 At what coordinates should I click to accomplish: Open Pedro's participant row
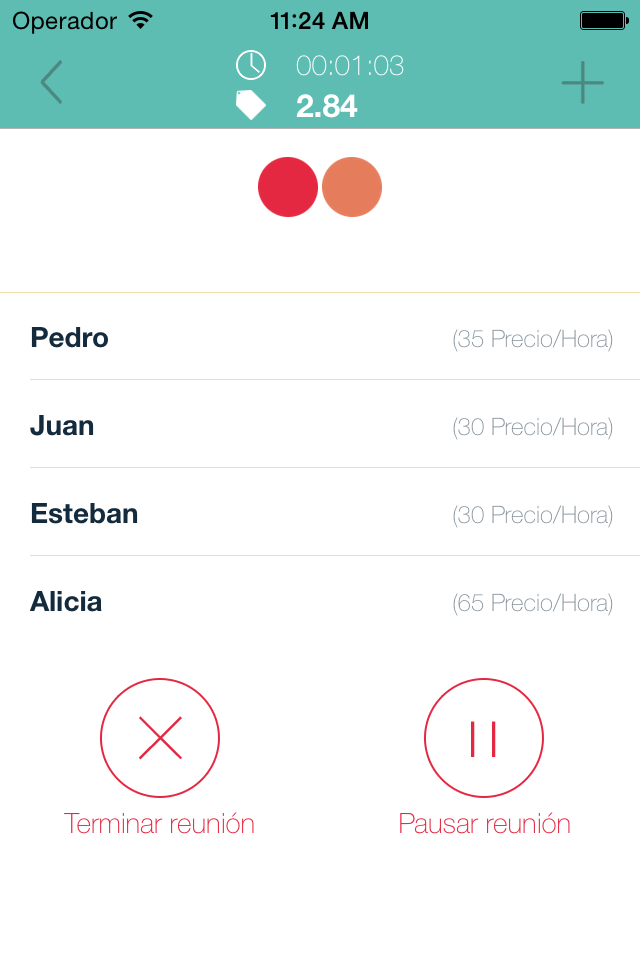pos(320,338)
